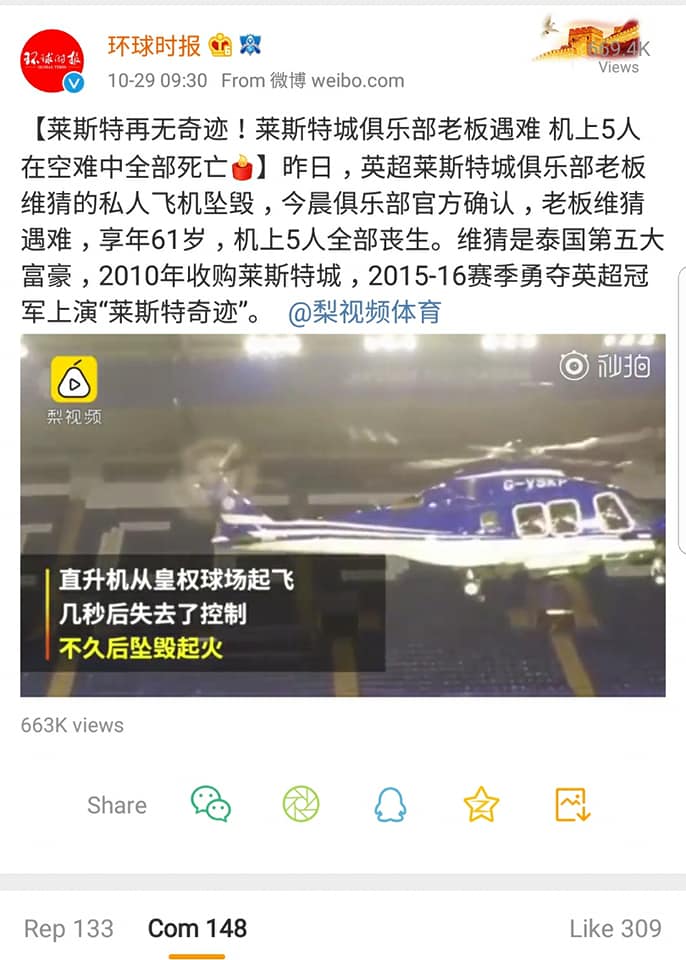The width and height of the screenshot is (686, 960).
Task: Save the post as an image
Action: point(573,804)
